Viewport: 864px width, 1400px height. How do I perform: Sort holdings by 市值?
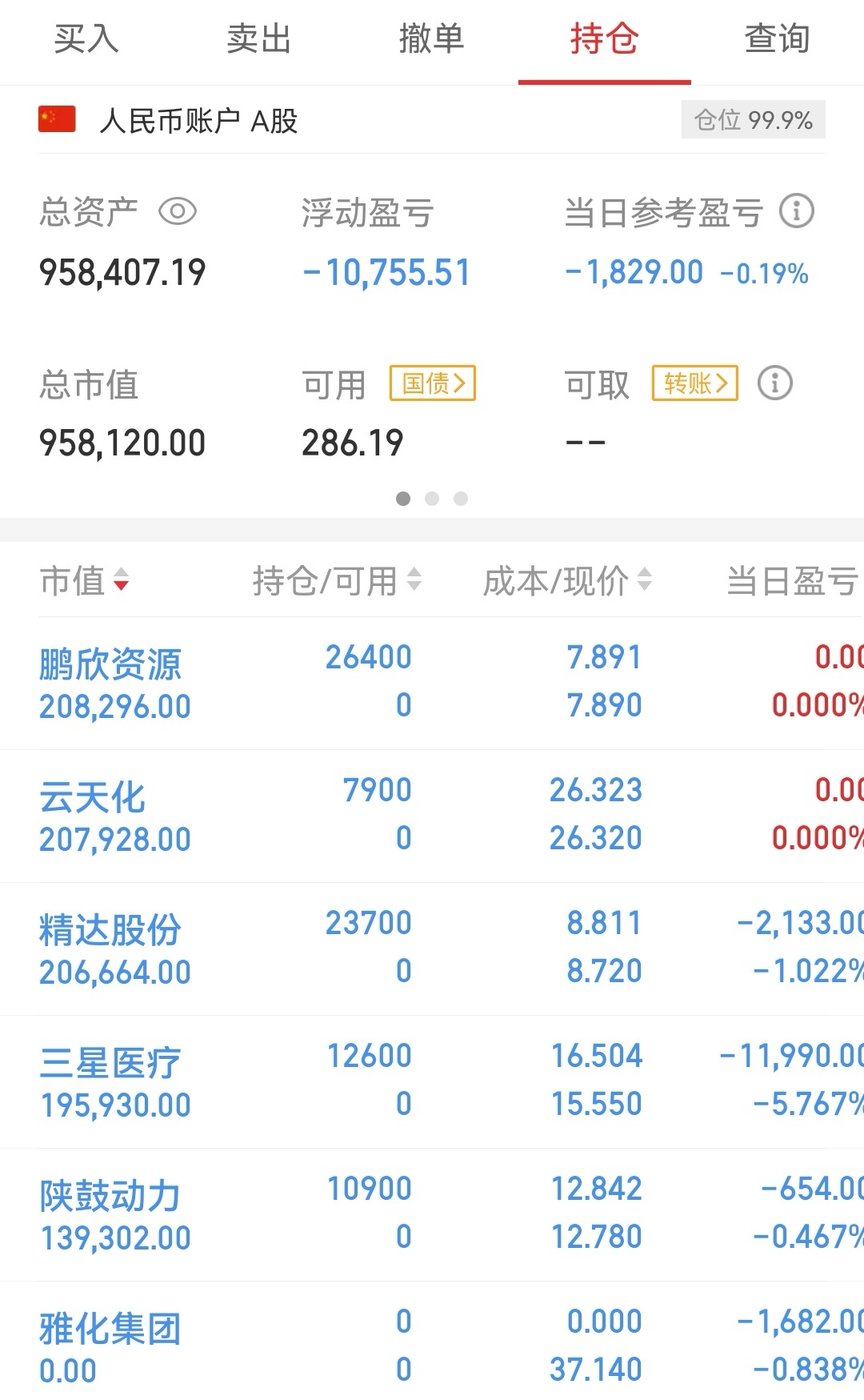pyautogui.click(x=84, y=581)
